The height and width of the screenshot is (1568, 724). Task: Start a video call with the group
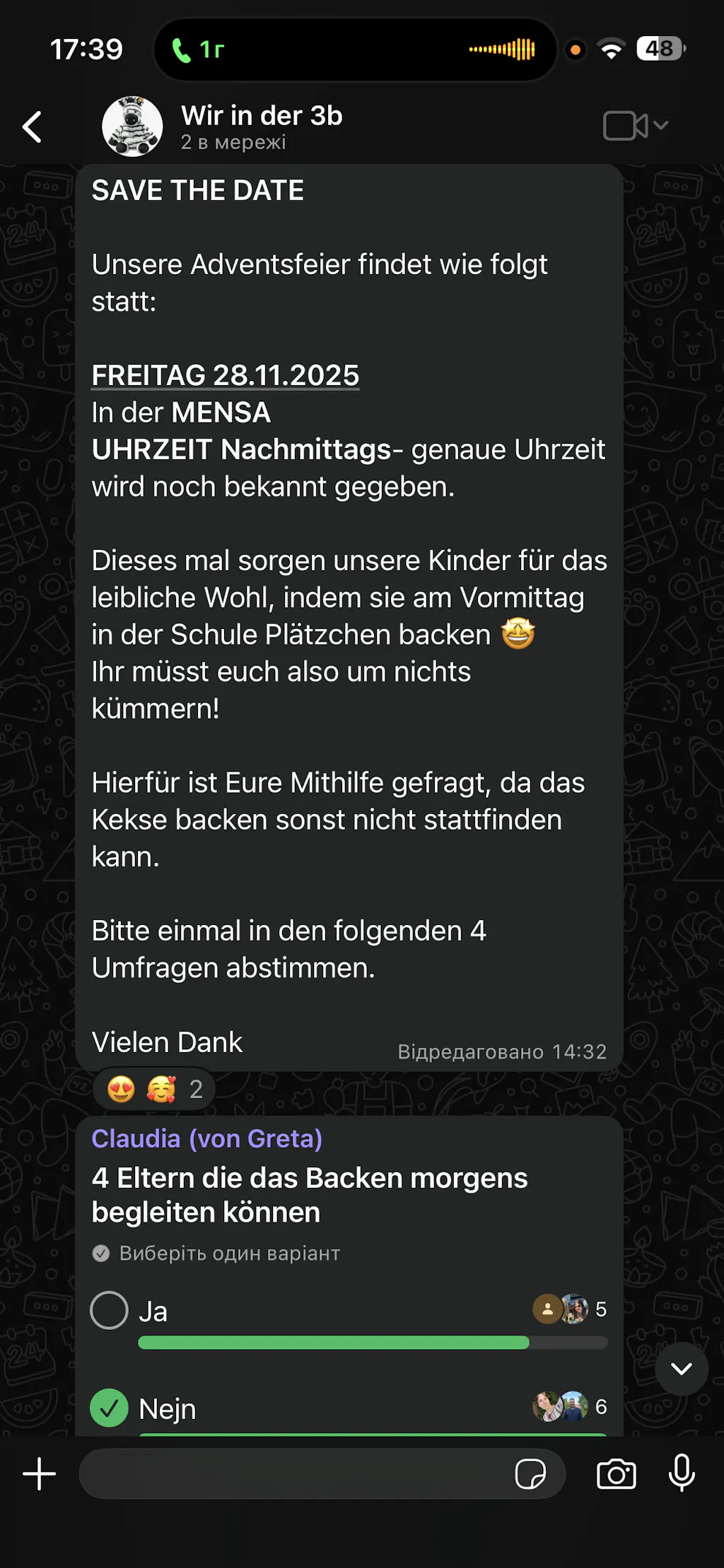coord(625,126)
